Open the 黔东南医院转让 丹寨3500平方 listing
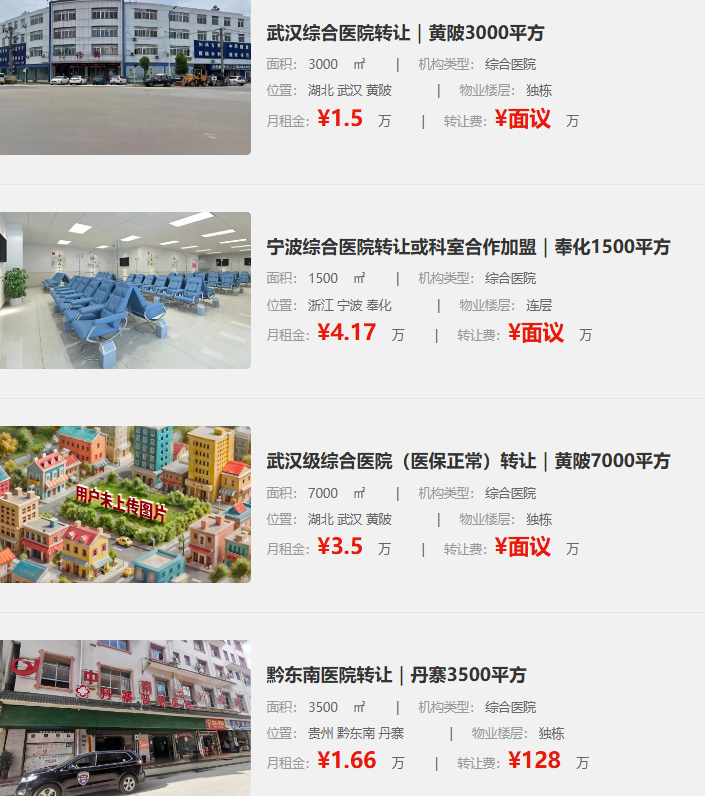This screenshot has height=796, width=705. pos(396,675)
